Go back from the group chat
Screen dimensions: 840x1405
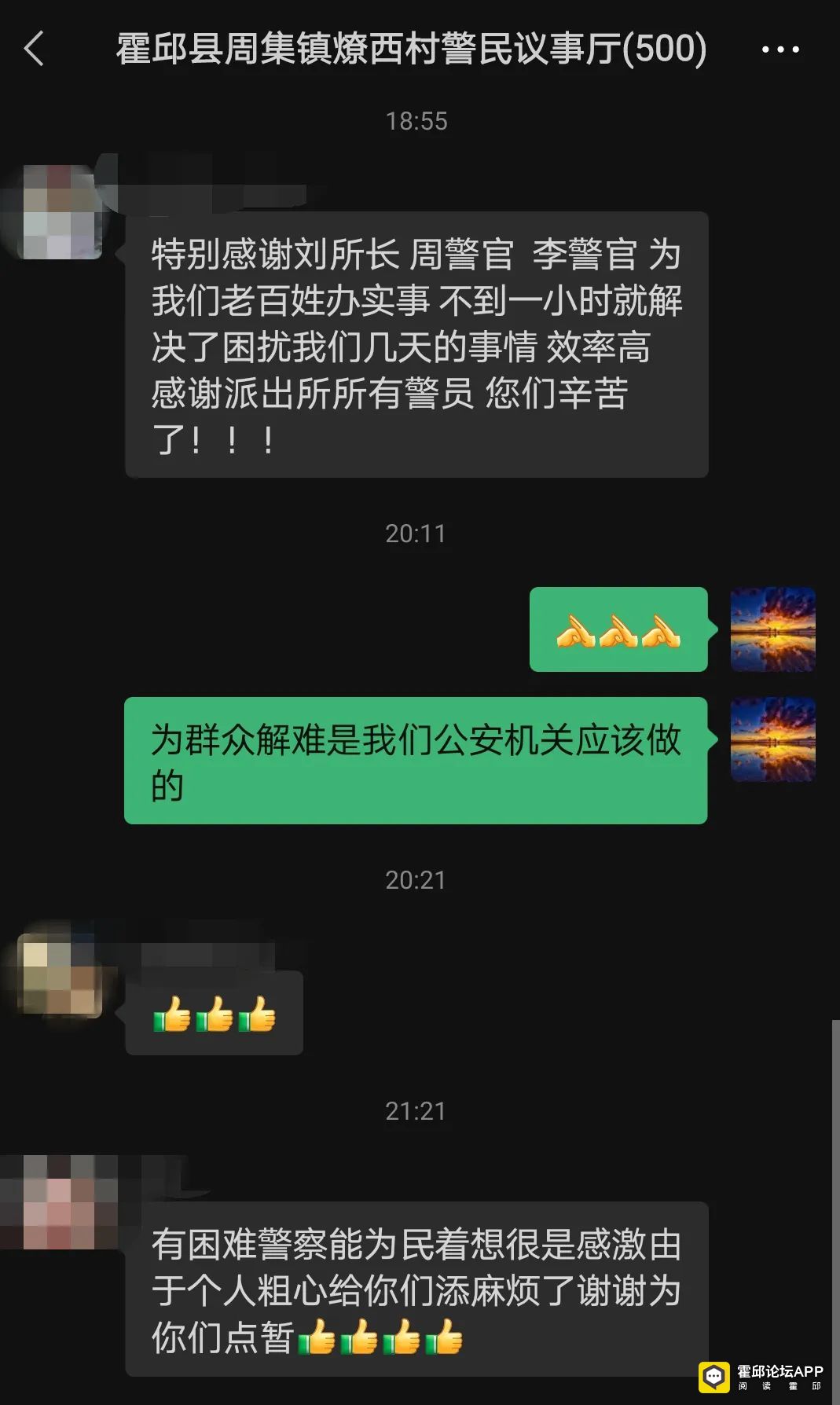point(35,49)
